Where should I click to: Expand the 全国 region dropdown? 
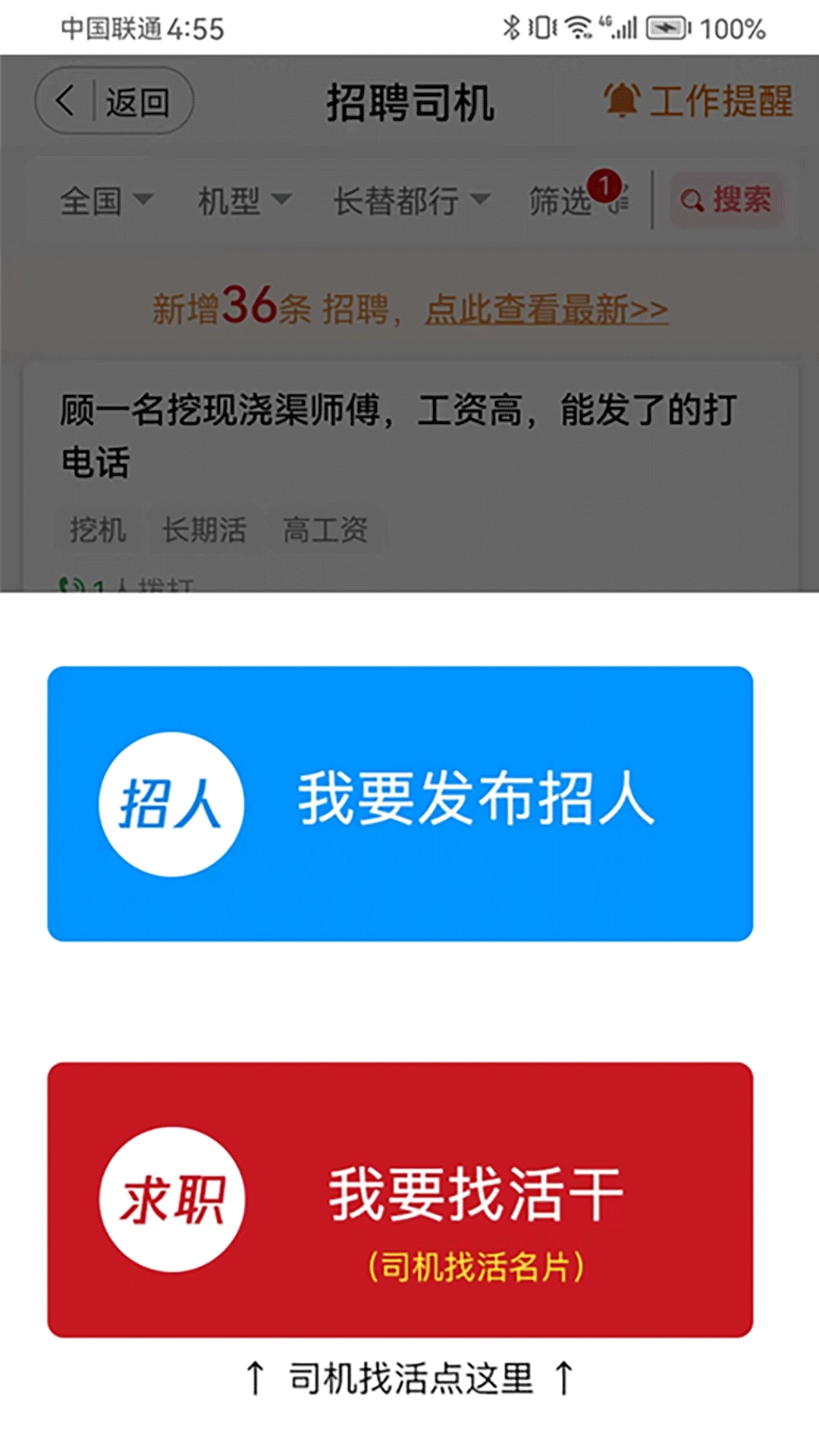click(107, 201)
